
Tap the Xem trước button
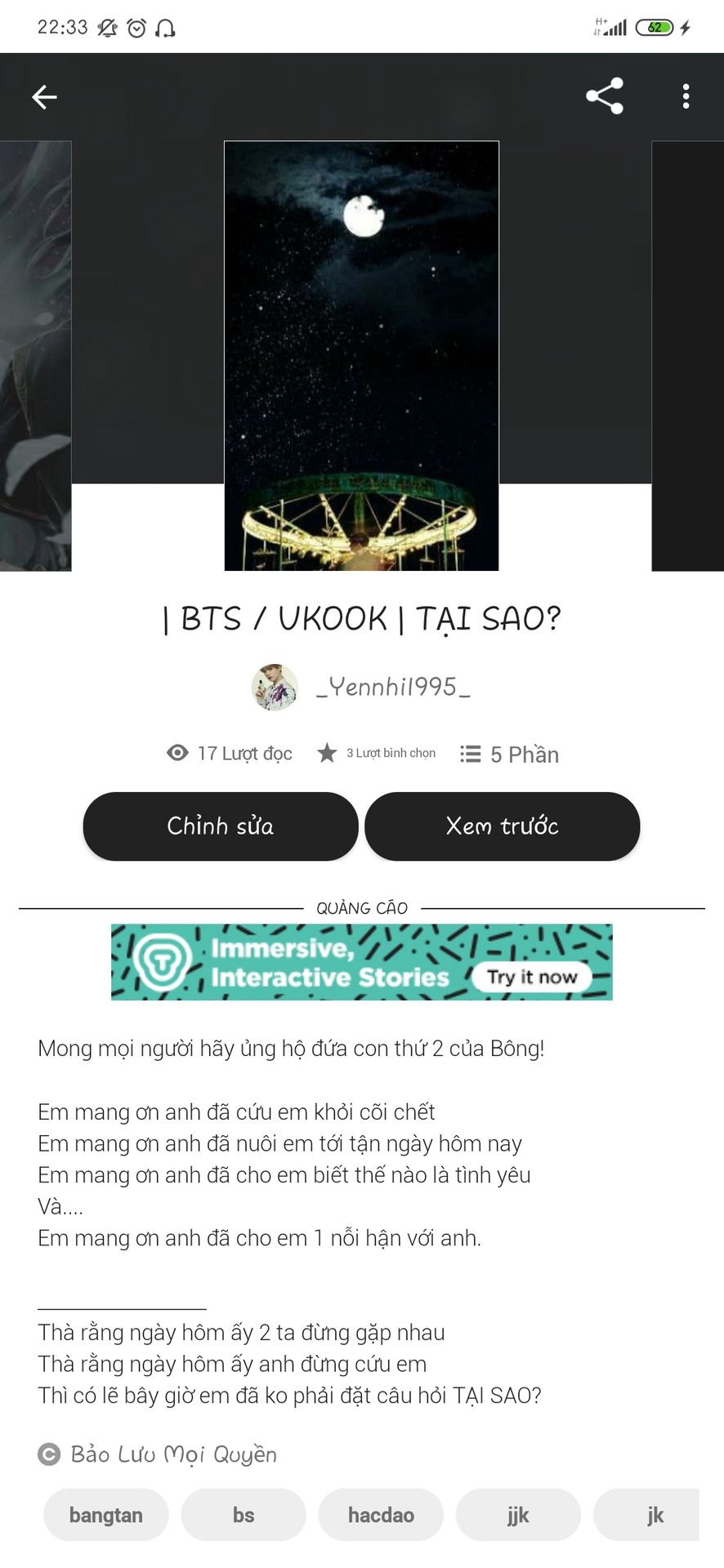point(502,826)
